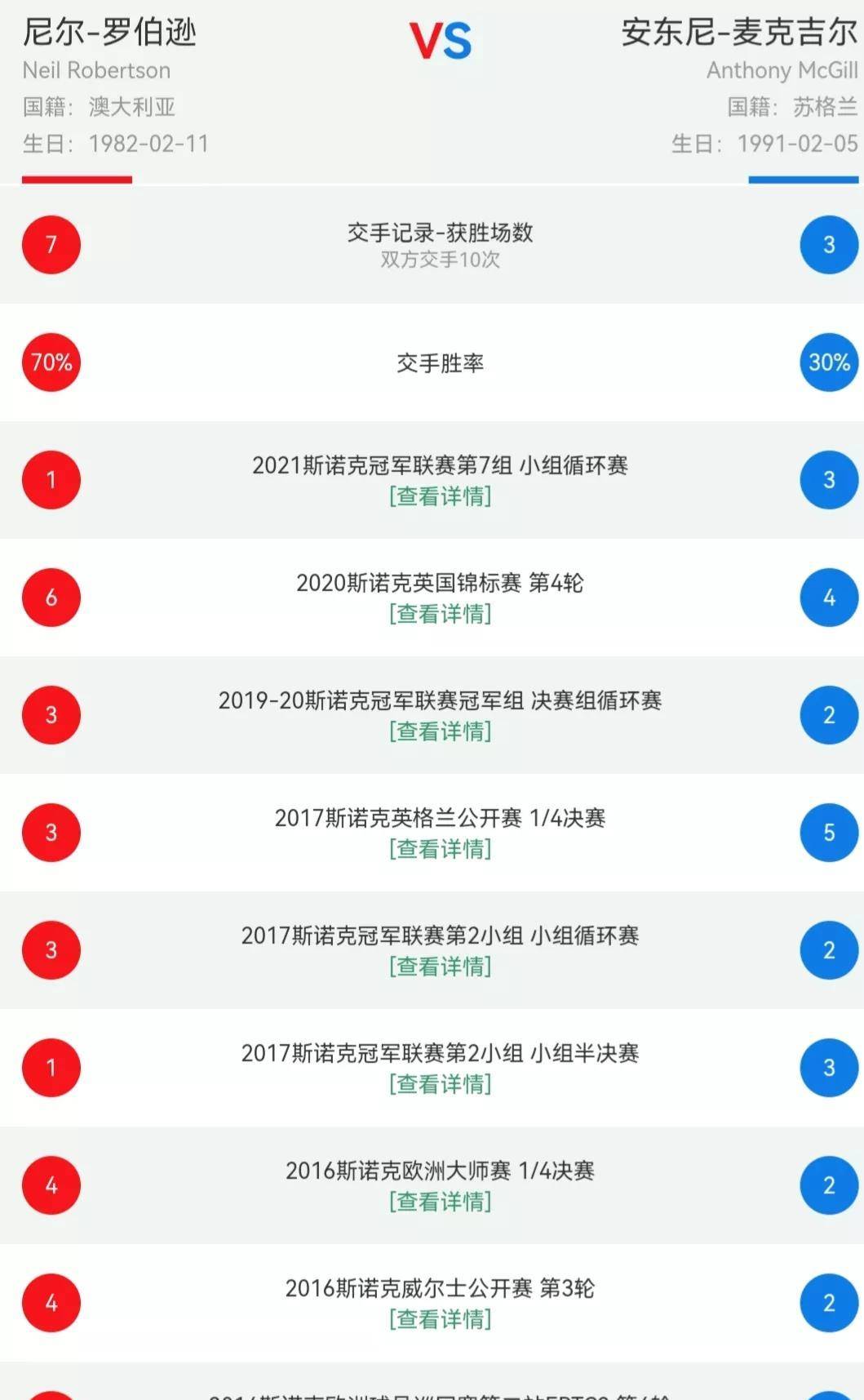Viewport: 864px width, 1400px height.
Task: View details of 2021 Championship League Group 7 match
Action: pyautogui.click(x=440, y=496)
